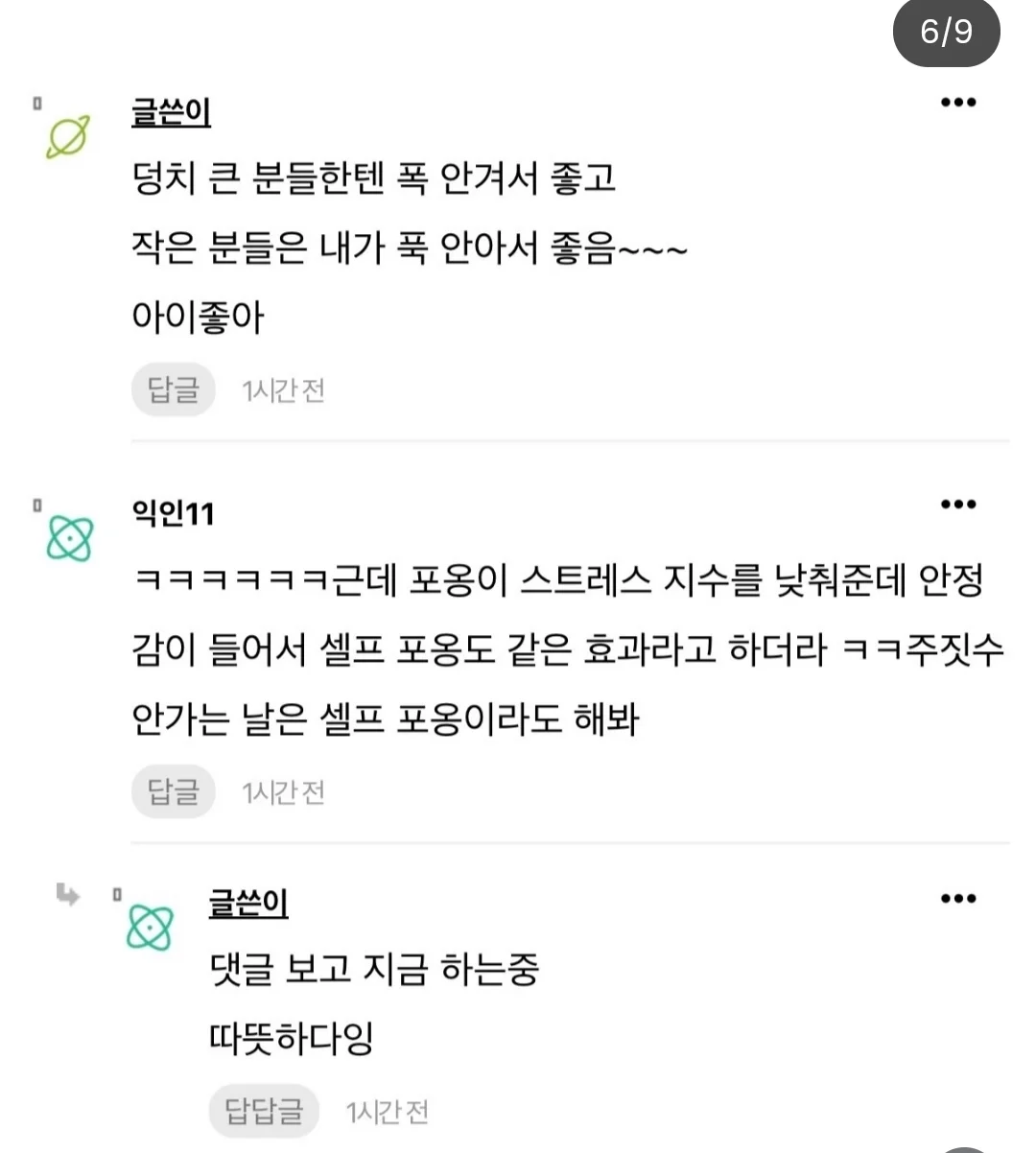Open more options for the nested 글쓴이 reply
Screen dimensions: 1036x1153
pos(958,898)
